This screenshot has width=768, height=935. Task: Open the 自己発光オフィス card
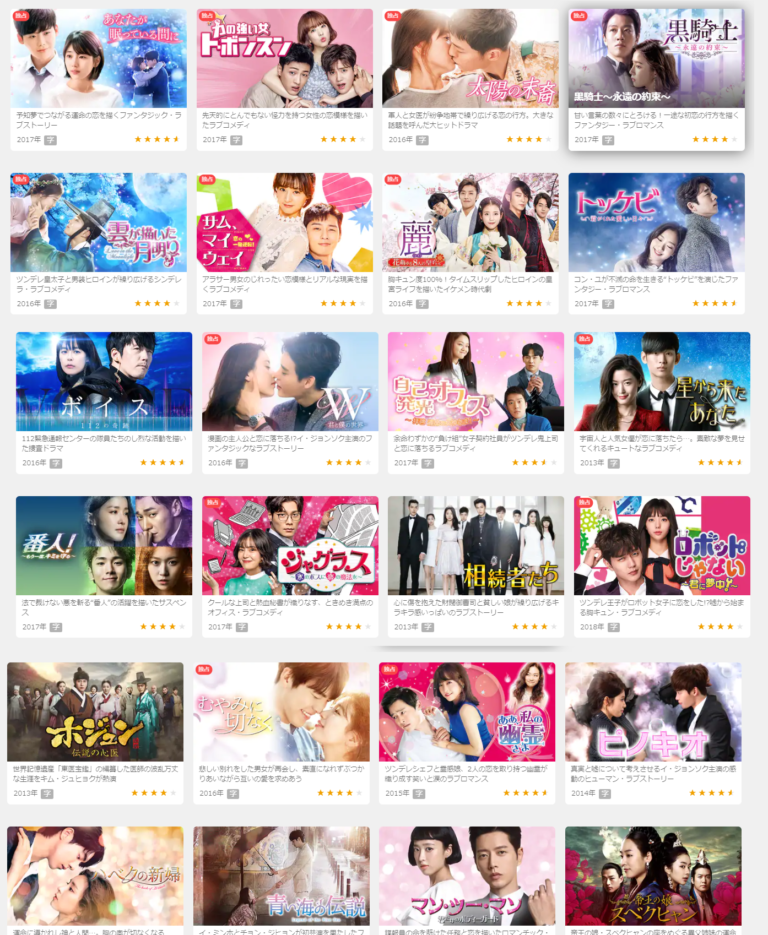click(x=475, y=381)
